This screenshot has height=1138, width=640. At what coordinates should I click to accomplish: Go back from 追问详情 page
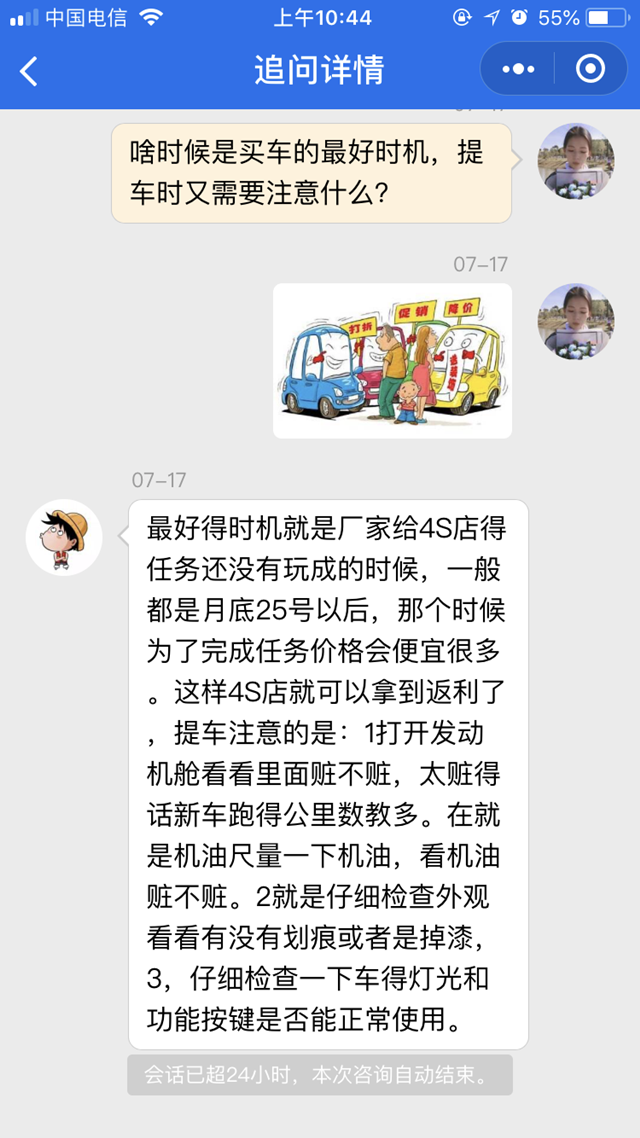30,70
